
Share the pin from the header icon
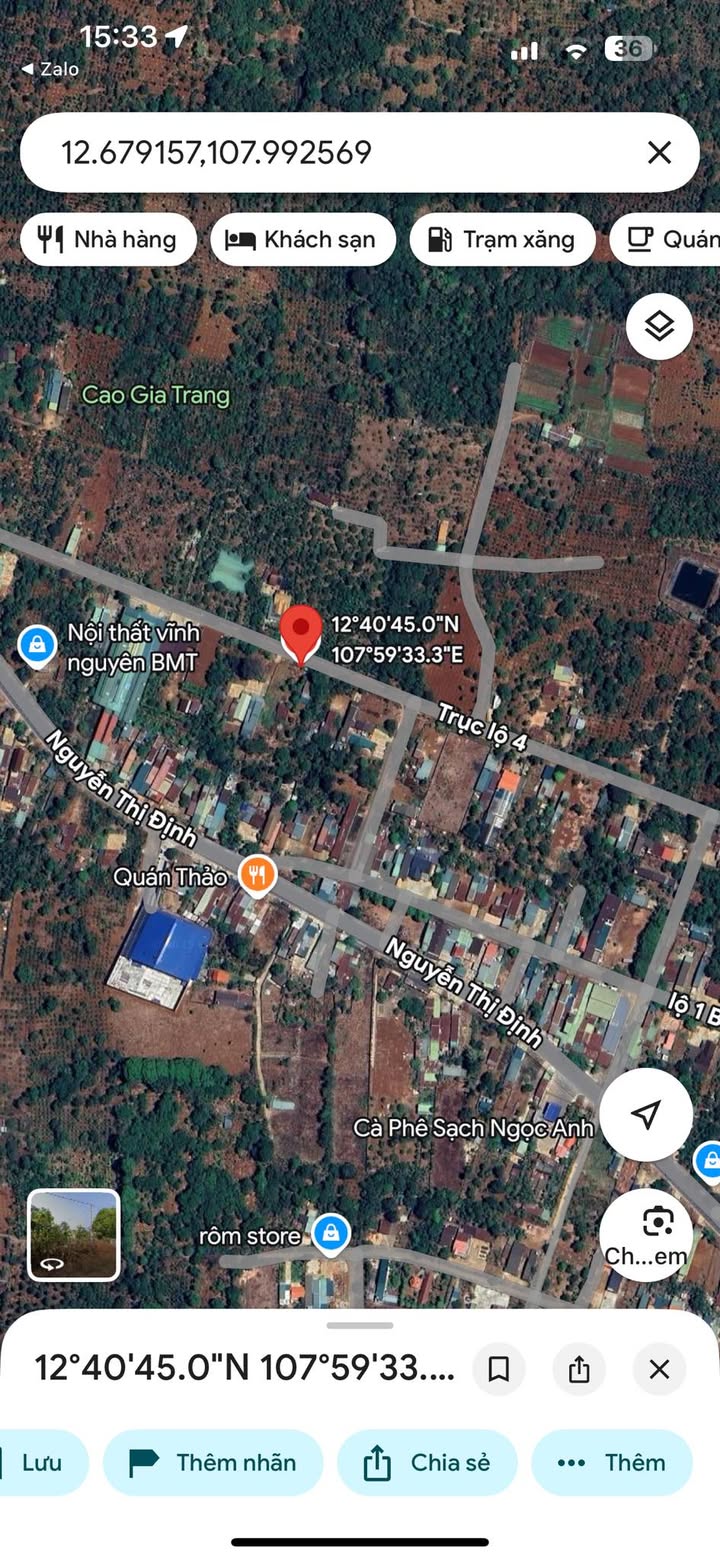click(x=579, y=1369)
